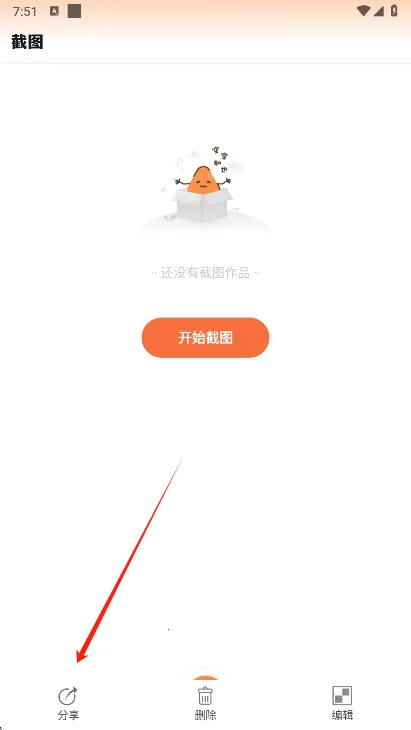
Task: Tap the 开始截图 button
Action: (205, 338)
